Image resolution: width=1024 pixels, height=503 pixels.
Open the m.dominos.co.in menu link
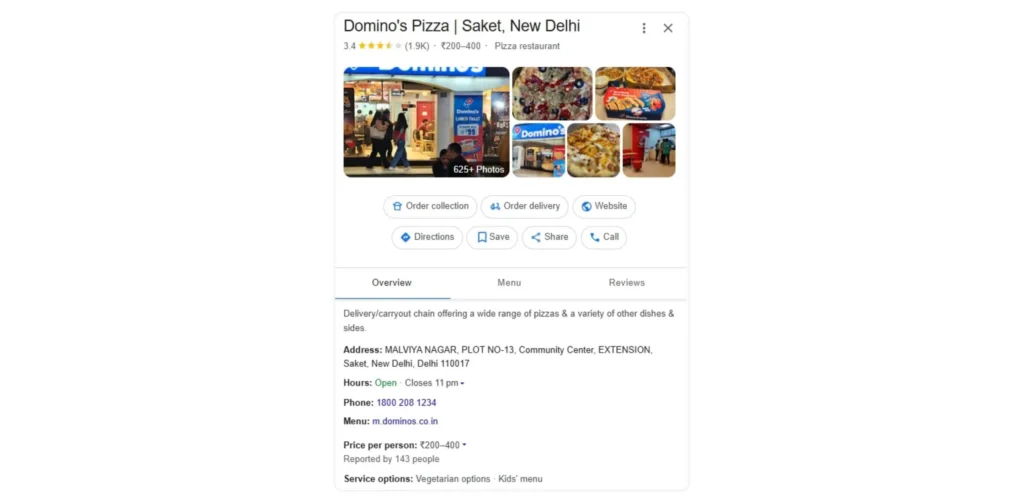pyautogui.click(x=405, y=422)
